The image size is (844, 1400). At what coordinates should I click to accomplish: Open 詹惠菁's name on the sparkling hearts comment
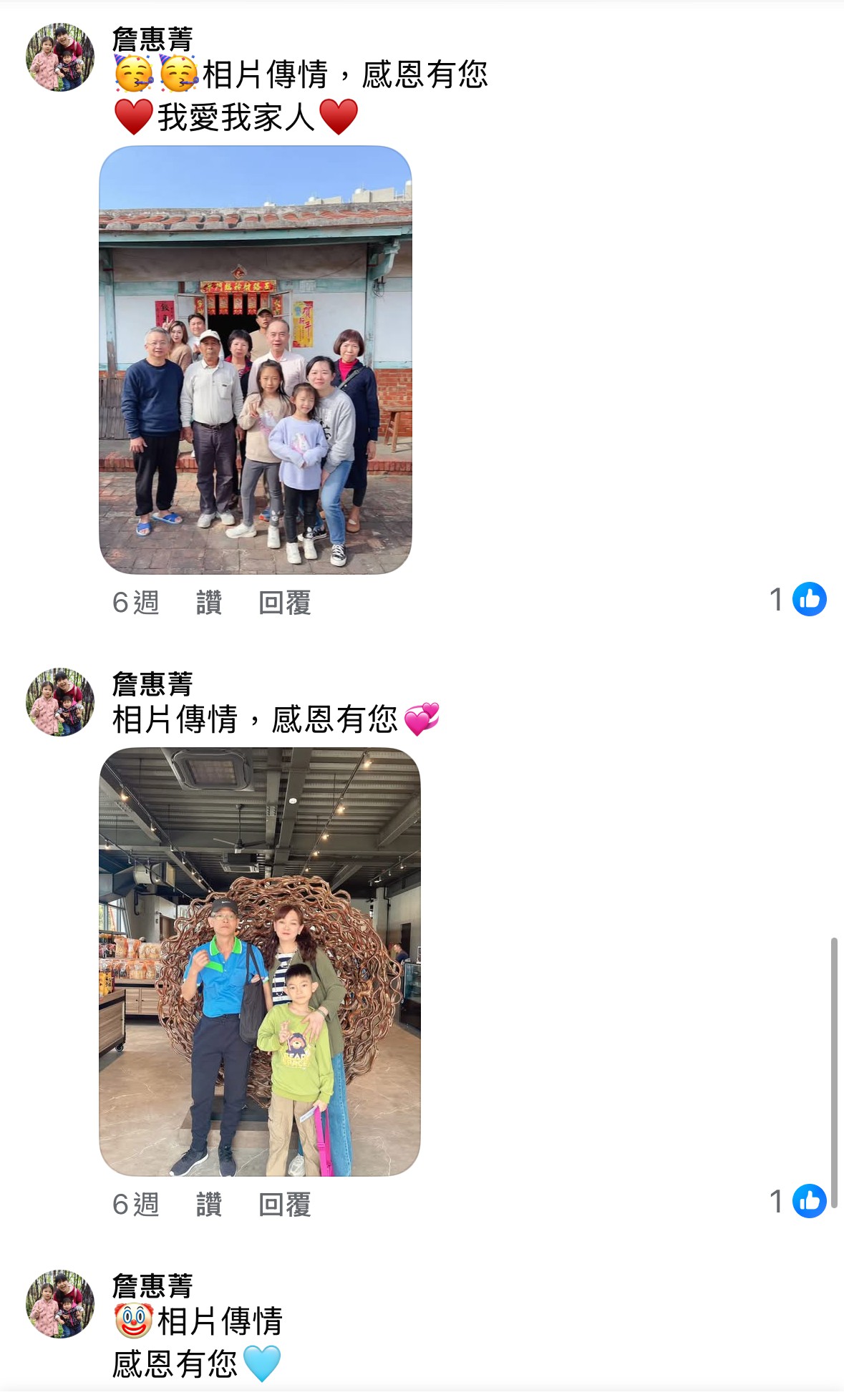coord(152,684)
